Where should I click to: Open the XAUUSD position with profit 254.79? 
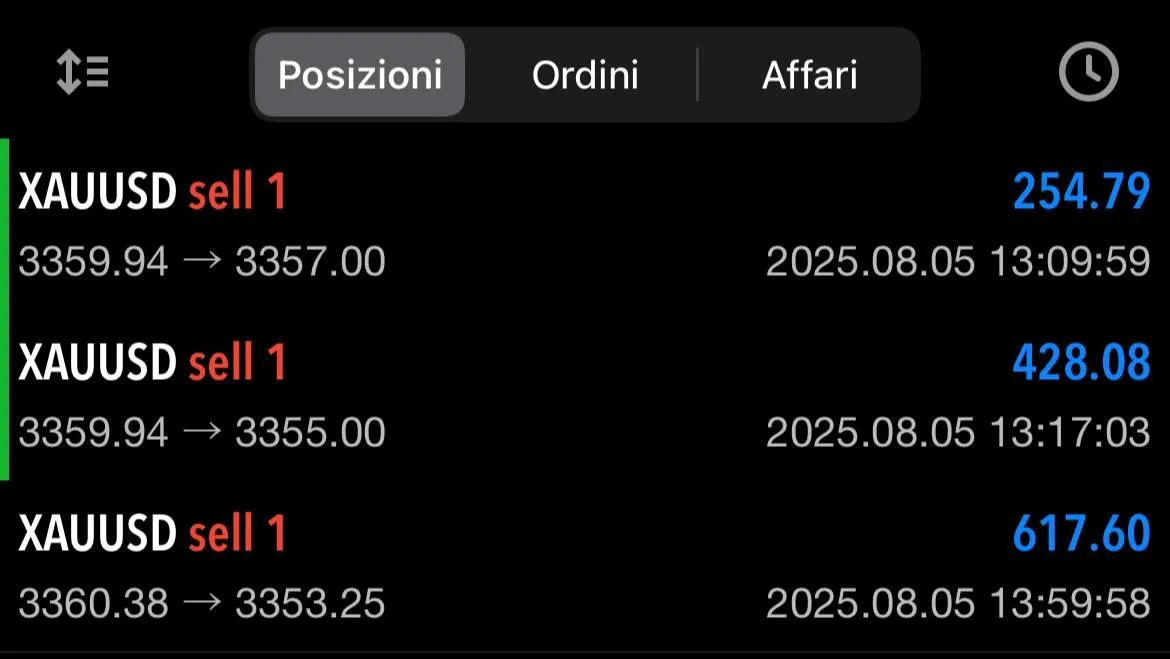coord(585,226)
